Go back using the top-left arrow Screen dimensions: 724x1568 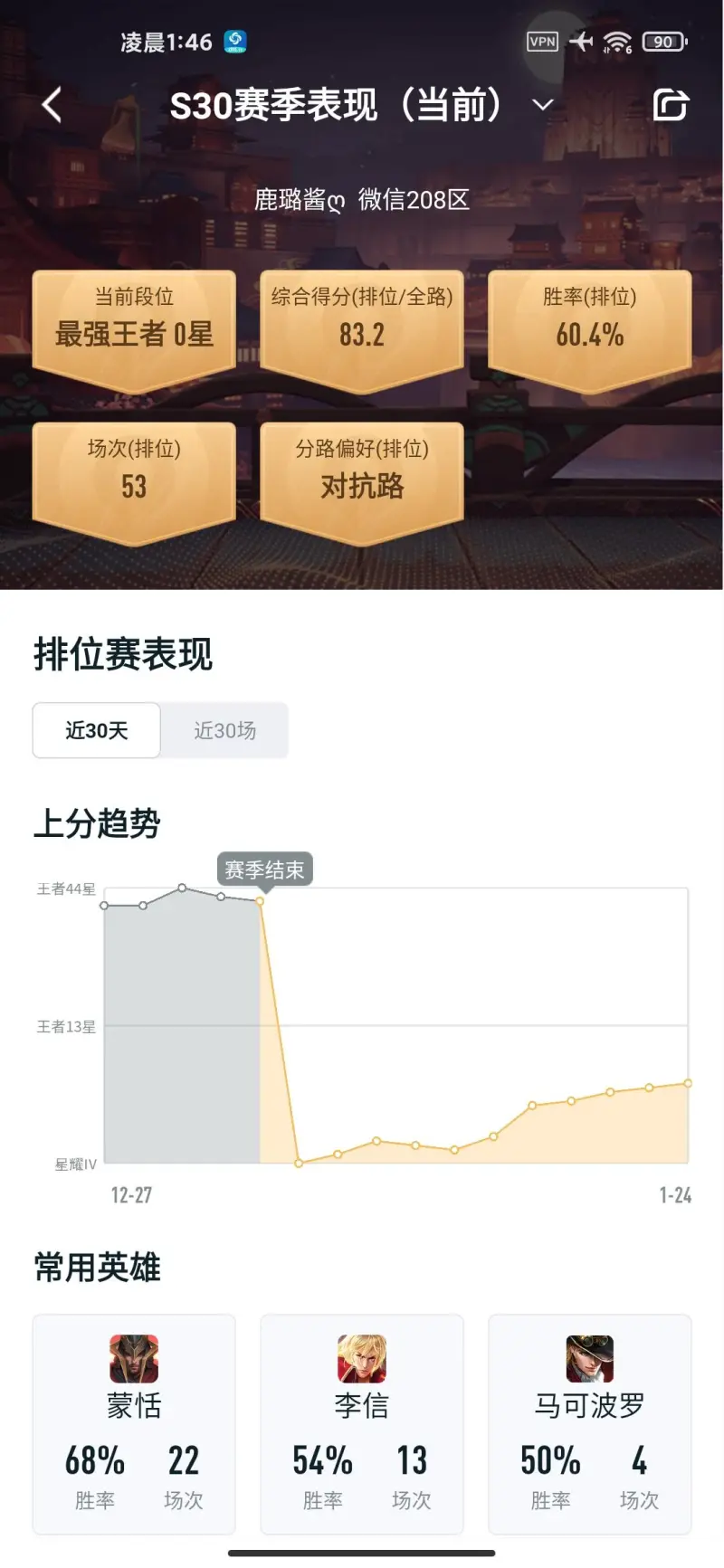[x=52, y=105]
